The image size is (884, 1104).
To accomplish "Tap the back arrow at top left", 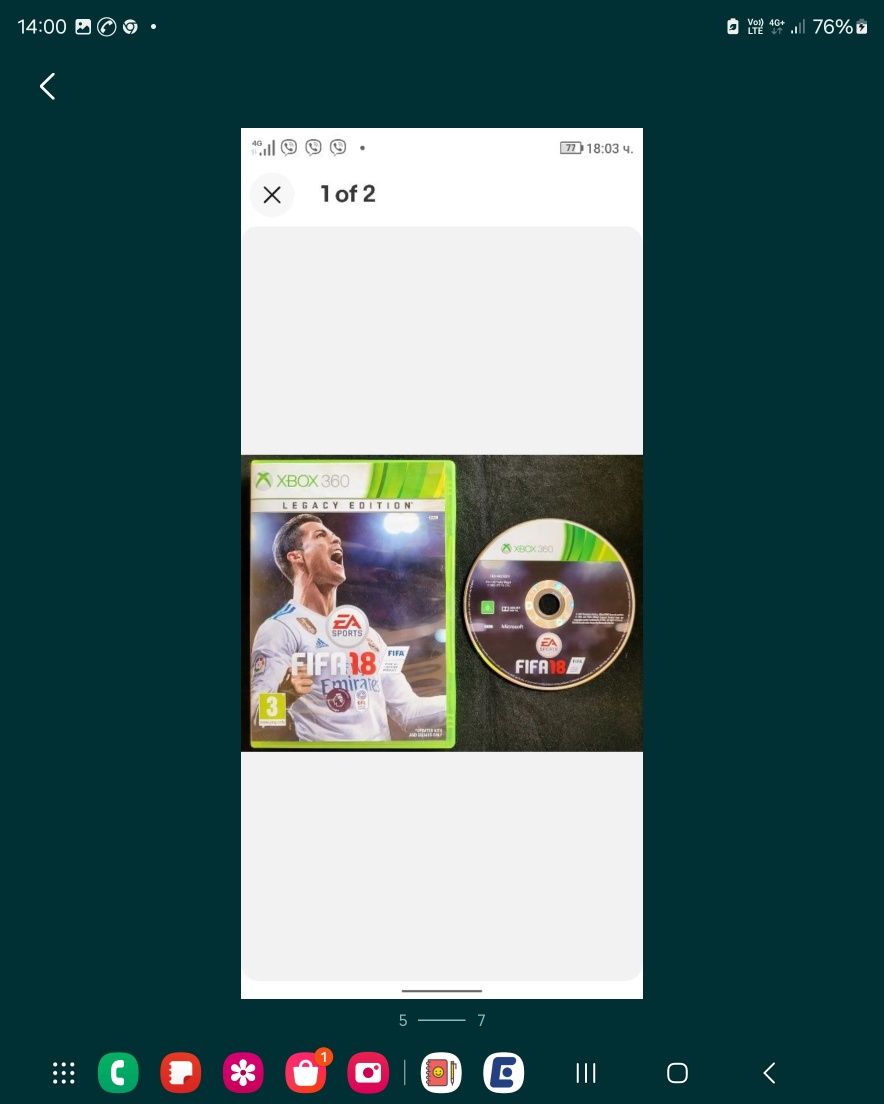I will [47, 87].
